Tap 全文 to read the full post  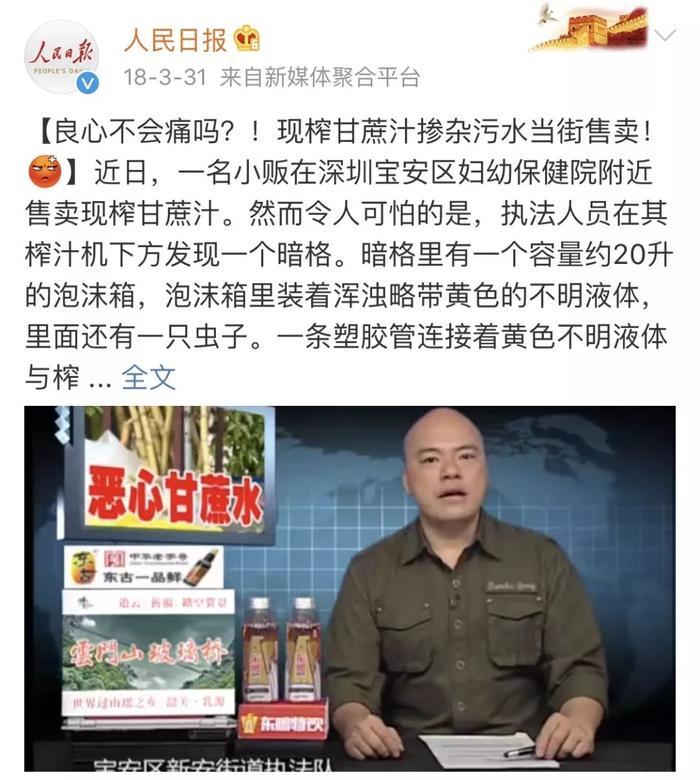pos(148,377)
